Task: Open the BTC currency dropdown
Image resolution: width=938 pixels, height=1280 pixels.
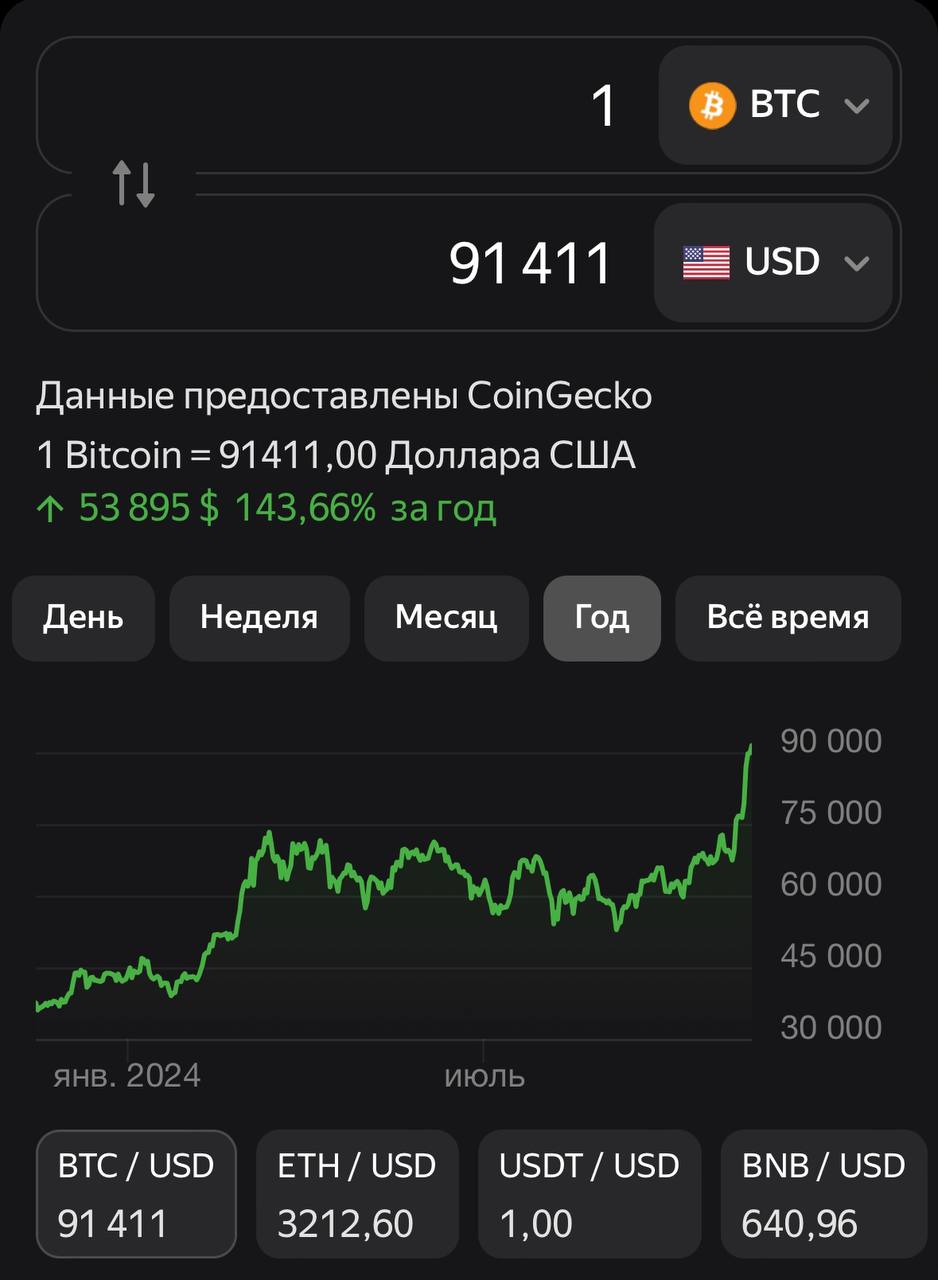Action: coord(775,104)
